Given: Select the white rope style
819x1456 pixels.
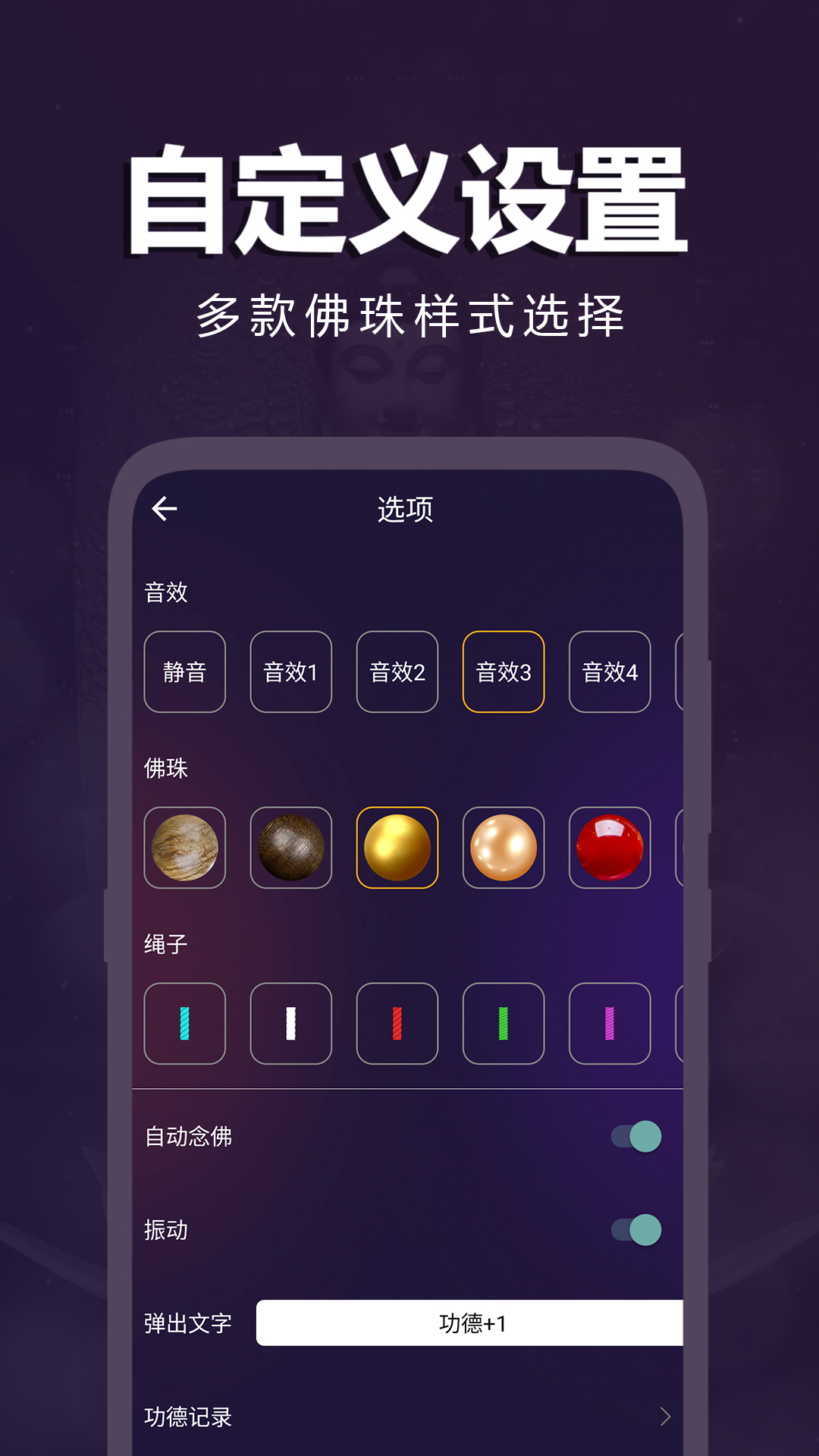Looking at the screenshot, I should [x=291, y=1021].
